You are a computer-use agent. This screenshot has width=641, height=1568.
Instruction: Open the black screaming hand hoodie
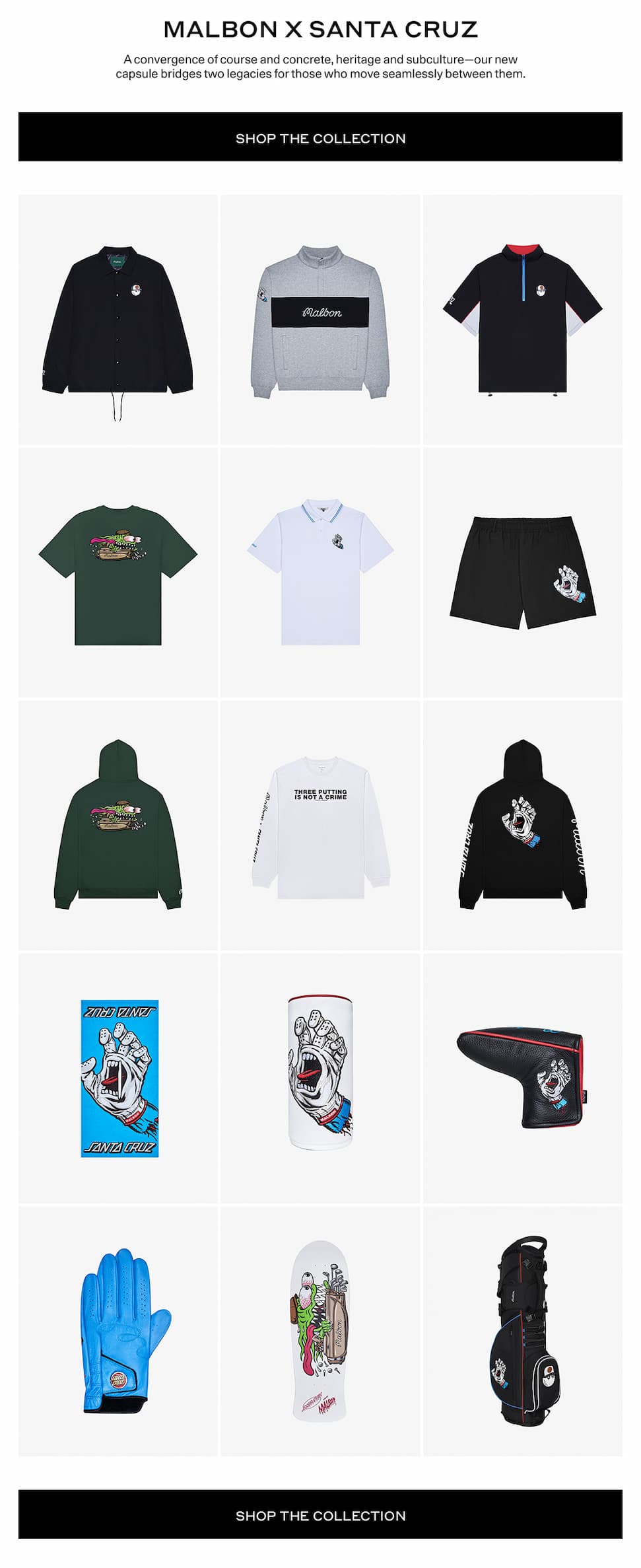522,826
